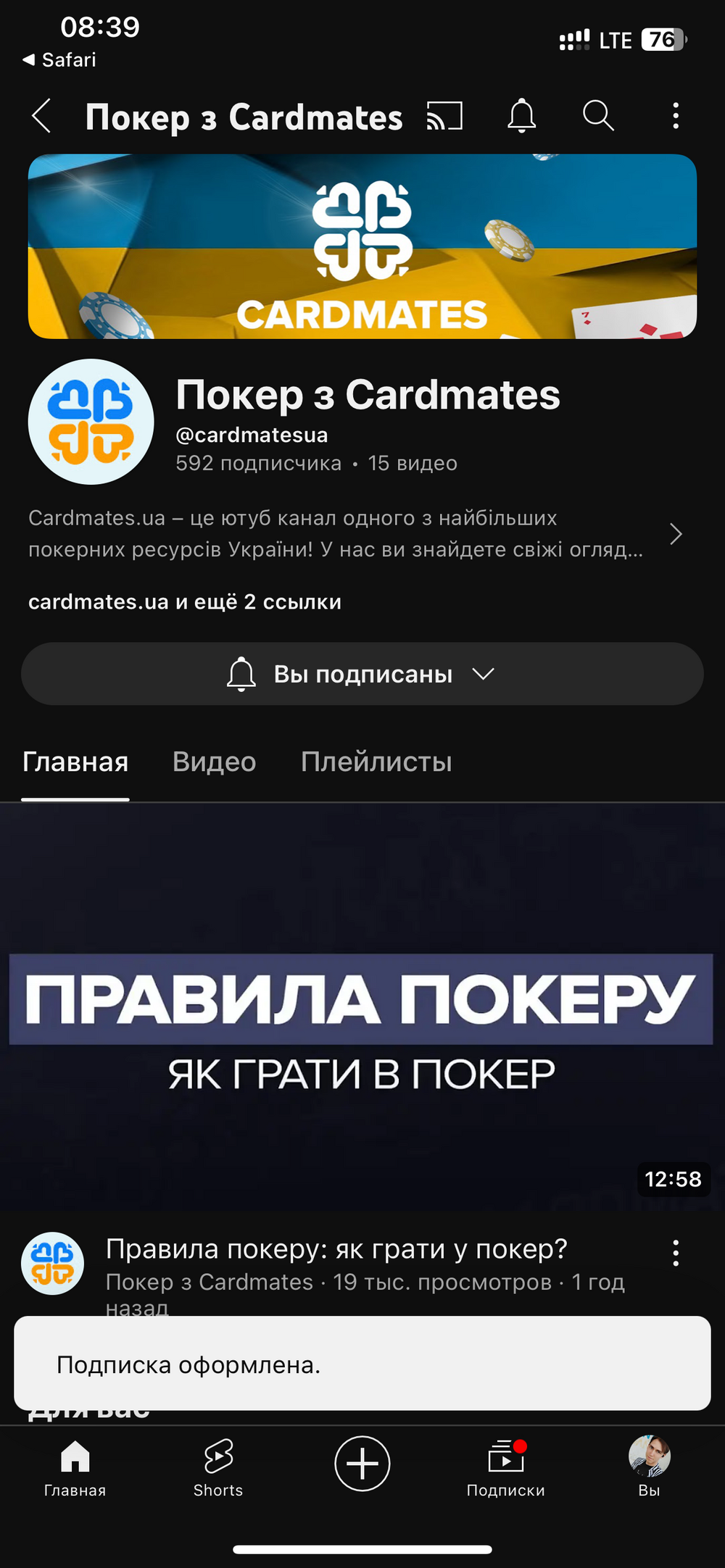The width and height of the screenshot is (725, 1568).
Task: Tap the cast to device icon
Action: (x=444, y=116)
